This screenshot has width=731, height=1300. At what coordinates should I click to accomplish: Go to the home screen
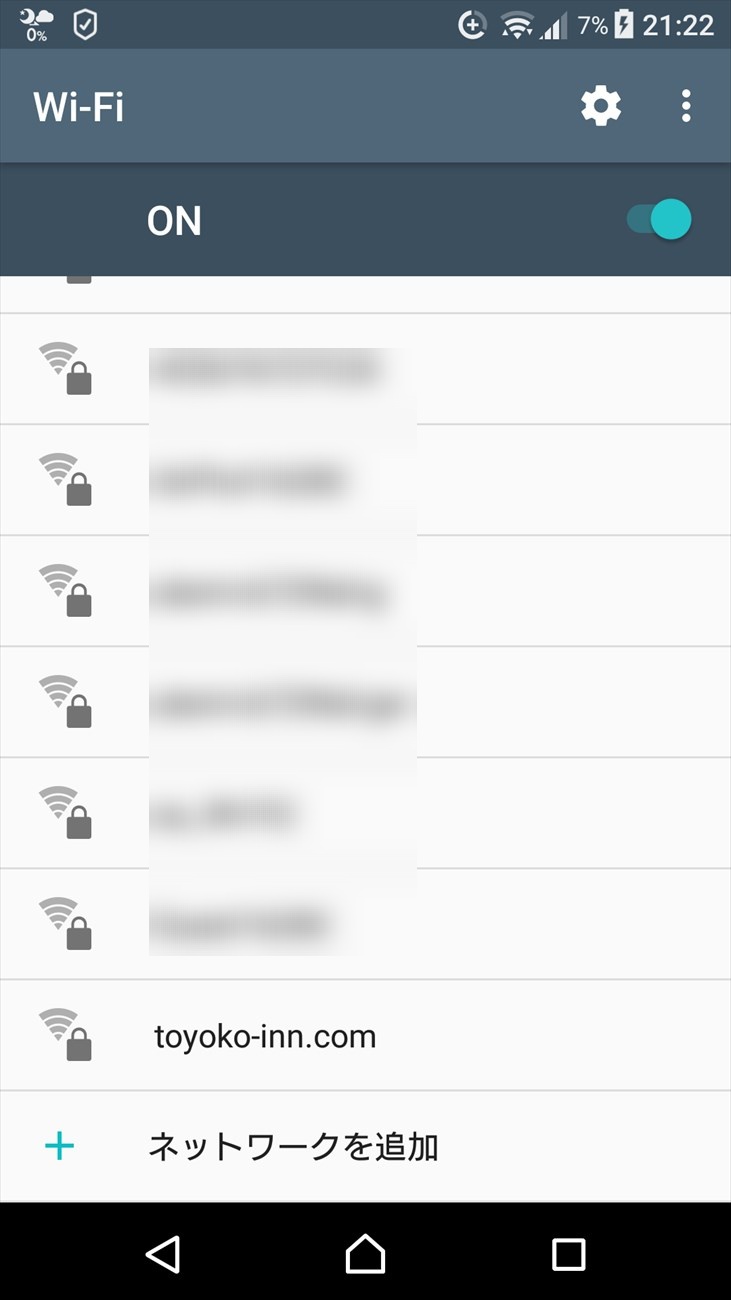click(x=365, y=1253)
